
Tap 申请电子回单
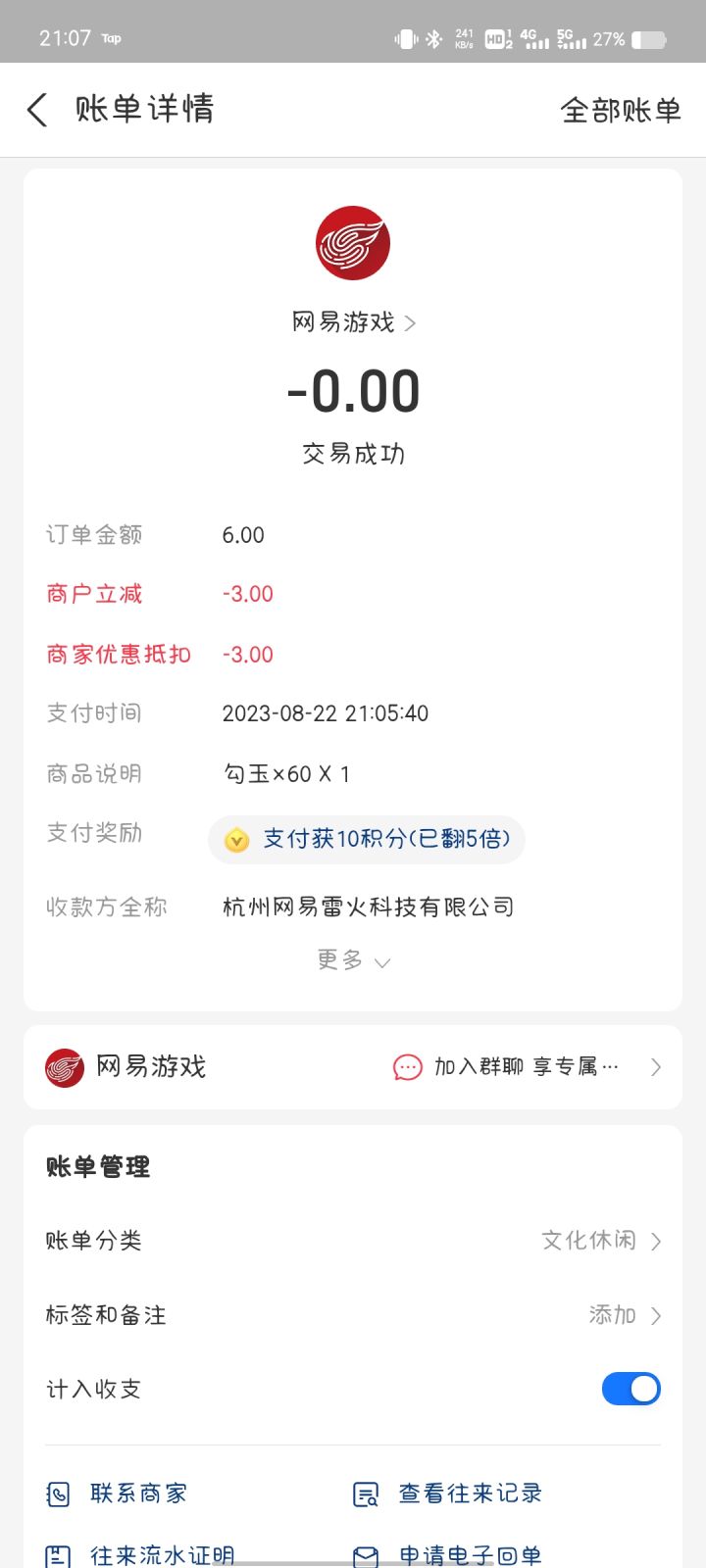[447, 1555]
